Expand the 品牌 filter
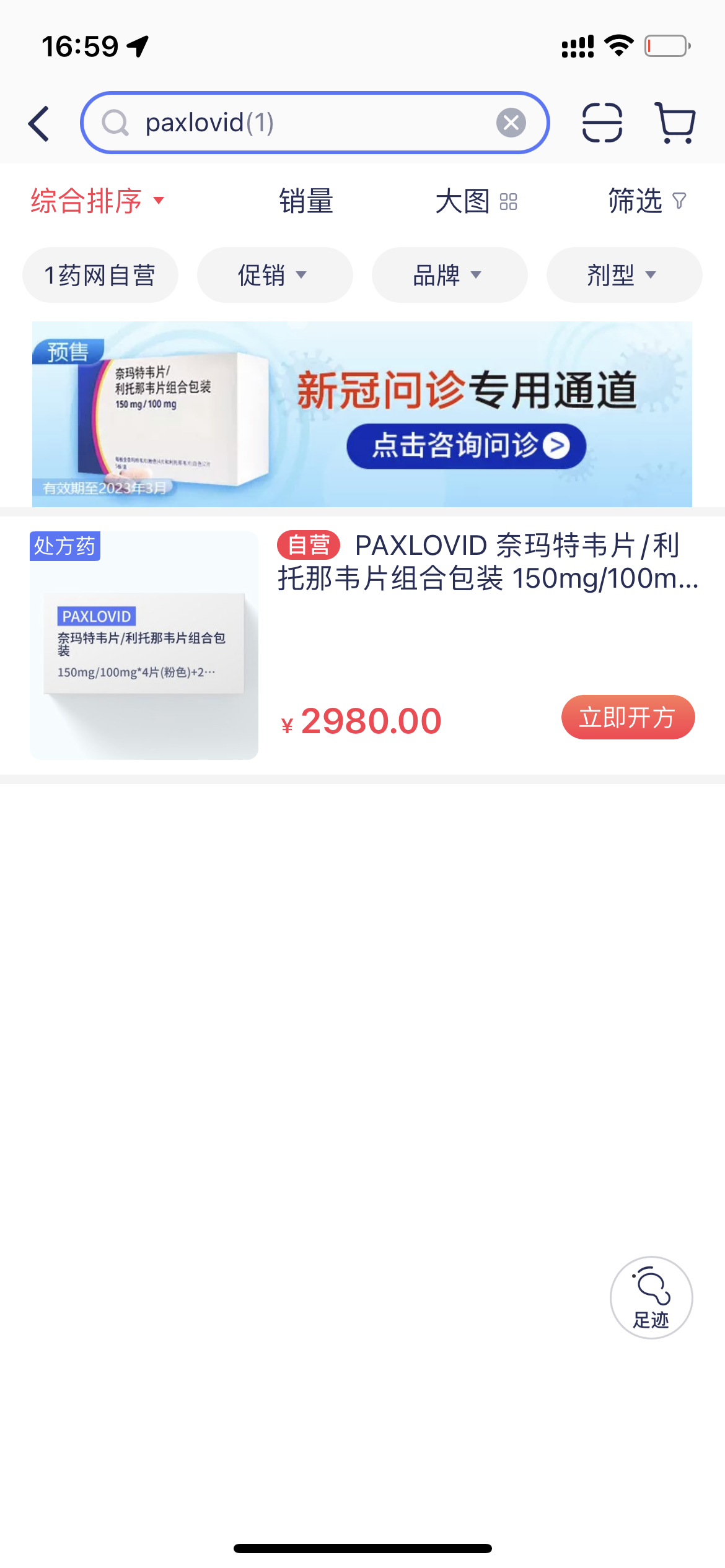725x1568 pixels. point(449,275)
